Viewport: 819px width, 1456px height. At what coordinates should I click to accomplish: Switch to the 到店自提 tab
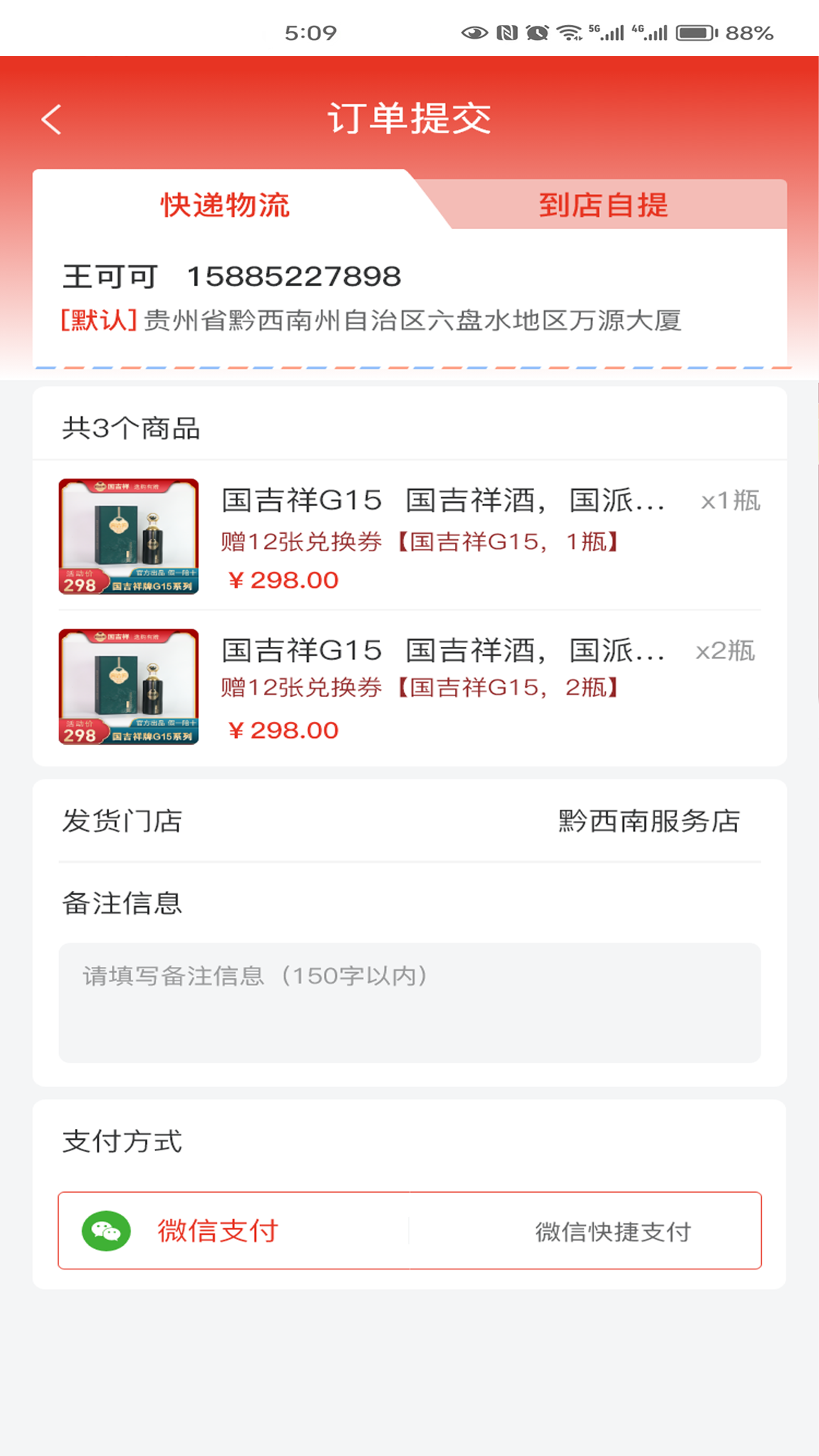click(x=603, y=206)
